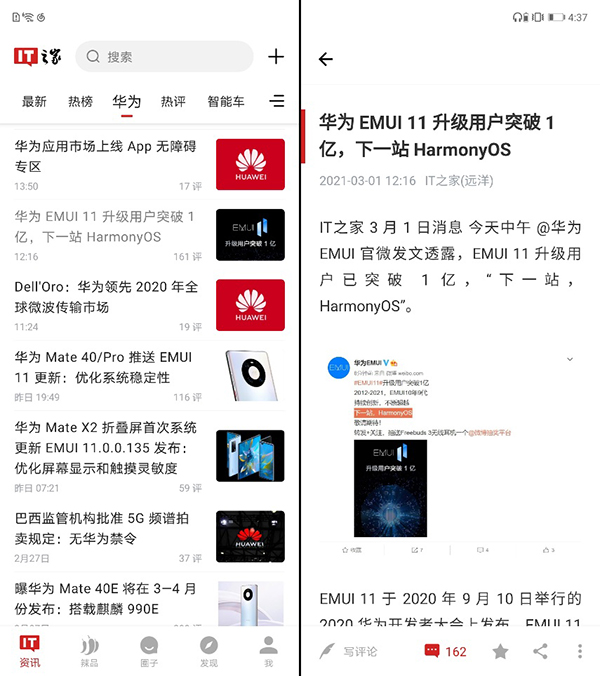
Task: Go to the 圈子 bottom tab
Action: tap(149, 651)
